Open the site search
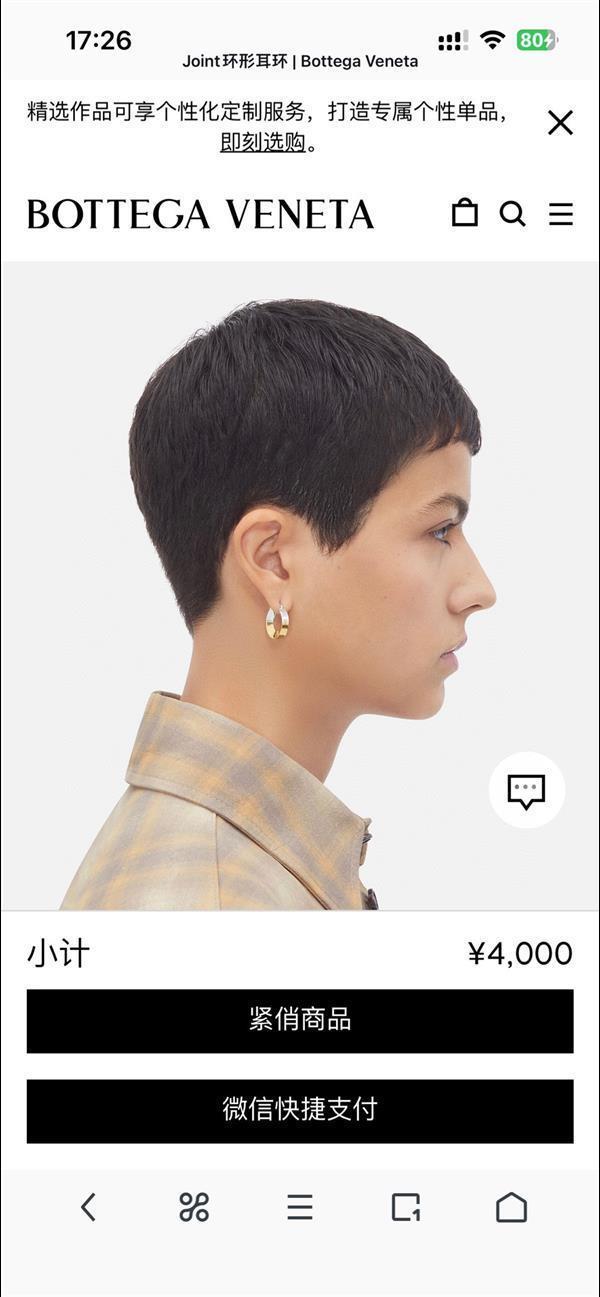The image size is (600, 1297). click(513, 214)
